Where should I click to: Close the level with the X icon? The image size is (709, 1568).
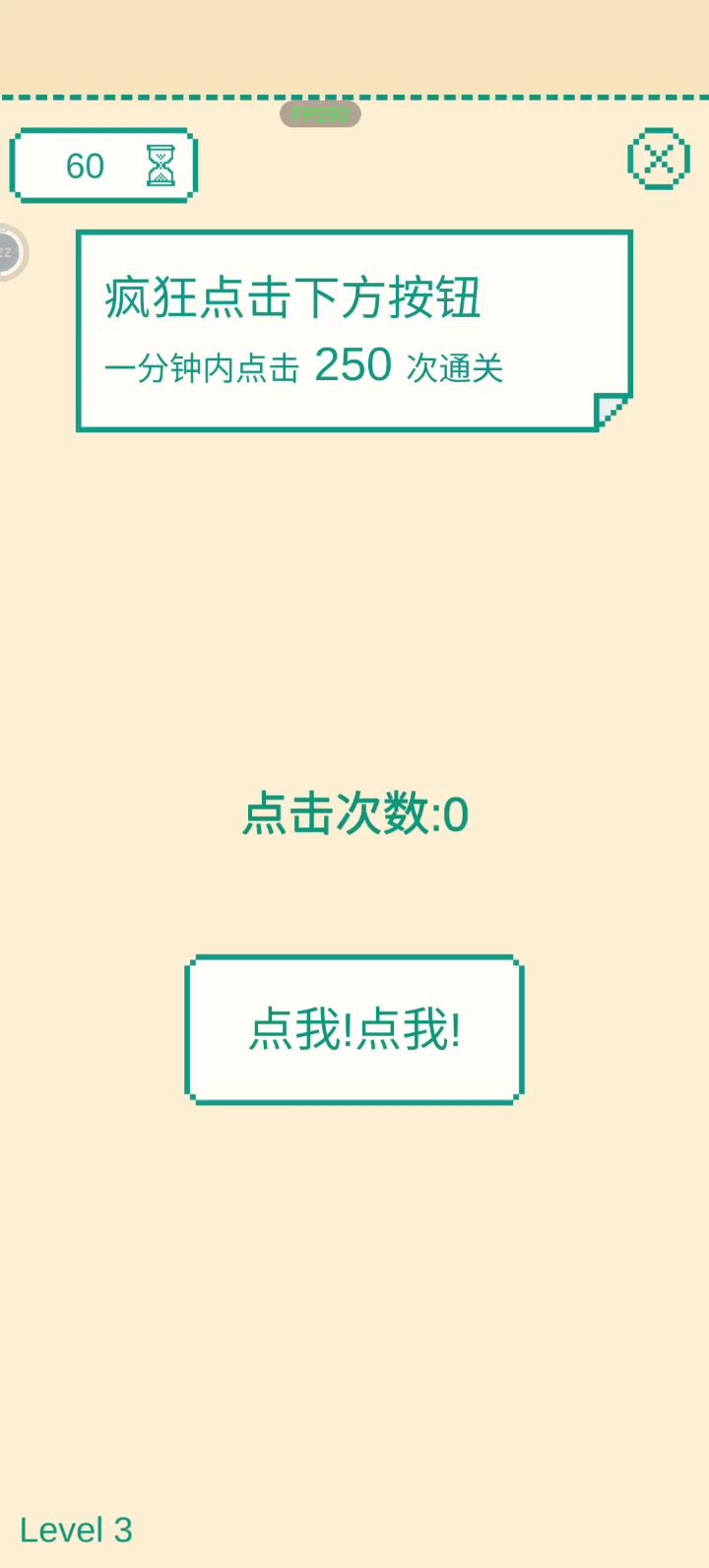coord(659,159)
